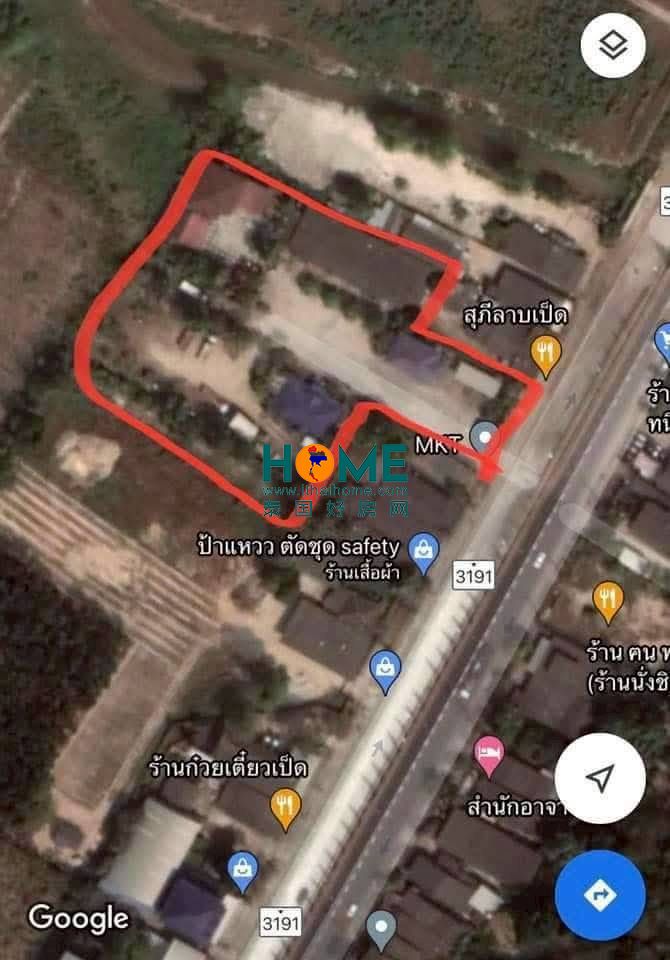Open the ร้านก๋วยเตี๋ยวเป็ด restaurant pin
Screen dimensions: 670x960
pyautogui.click(x=286, y=805)
